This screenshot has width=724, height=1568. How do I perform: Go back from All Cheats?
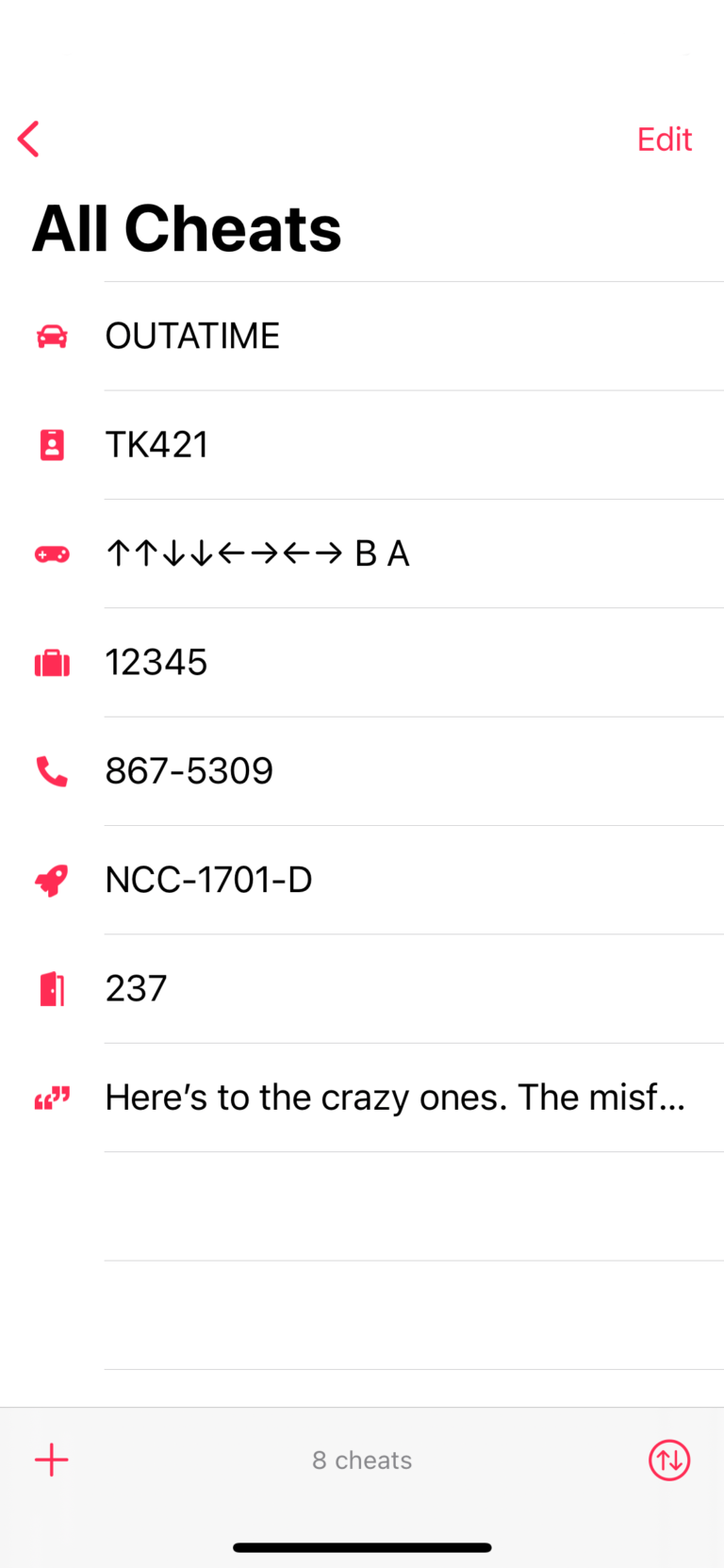tap(29, 140)
